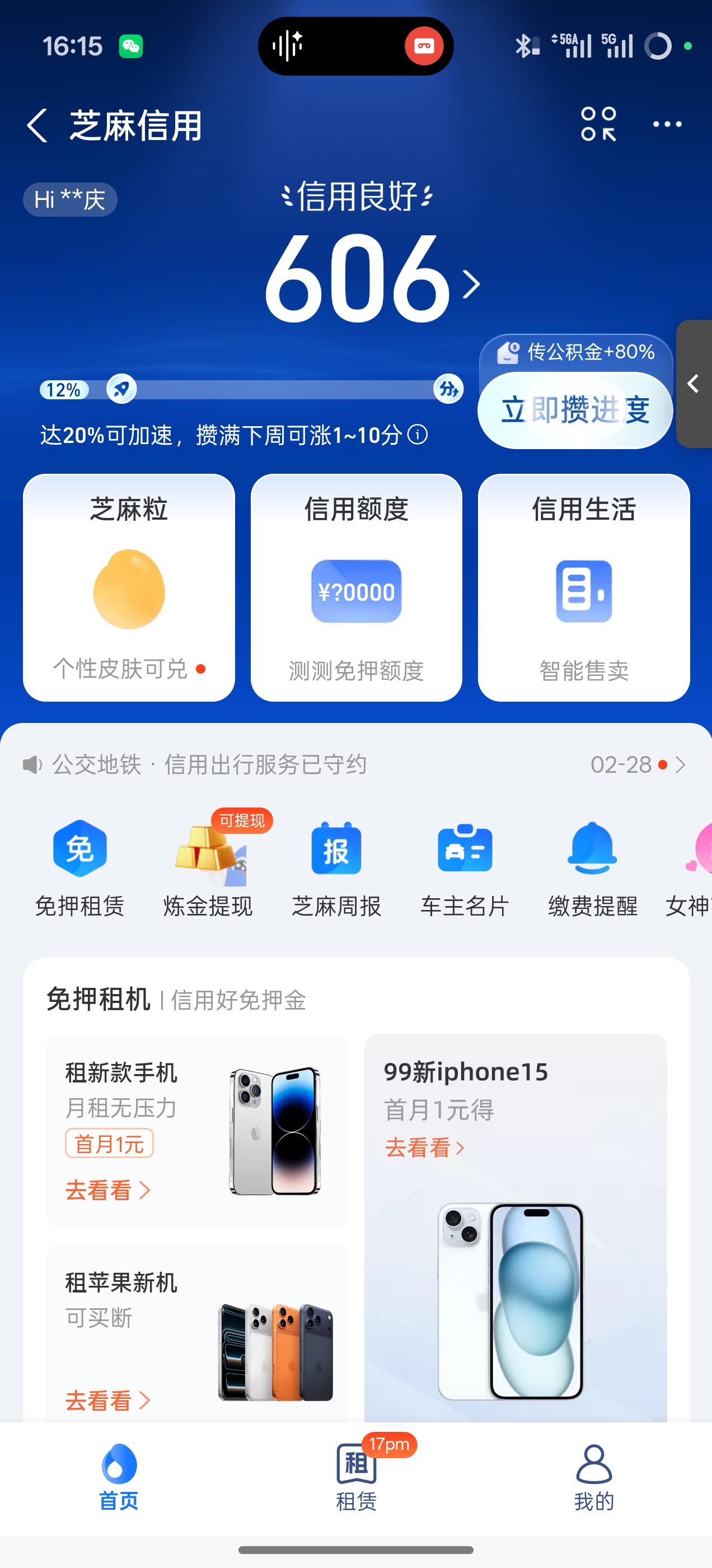Image resolution: width=712 pixels, height=1568 pixels.
Task: Open the three-dot overflow menu
Action: point(667,124)
